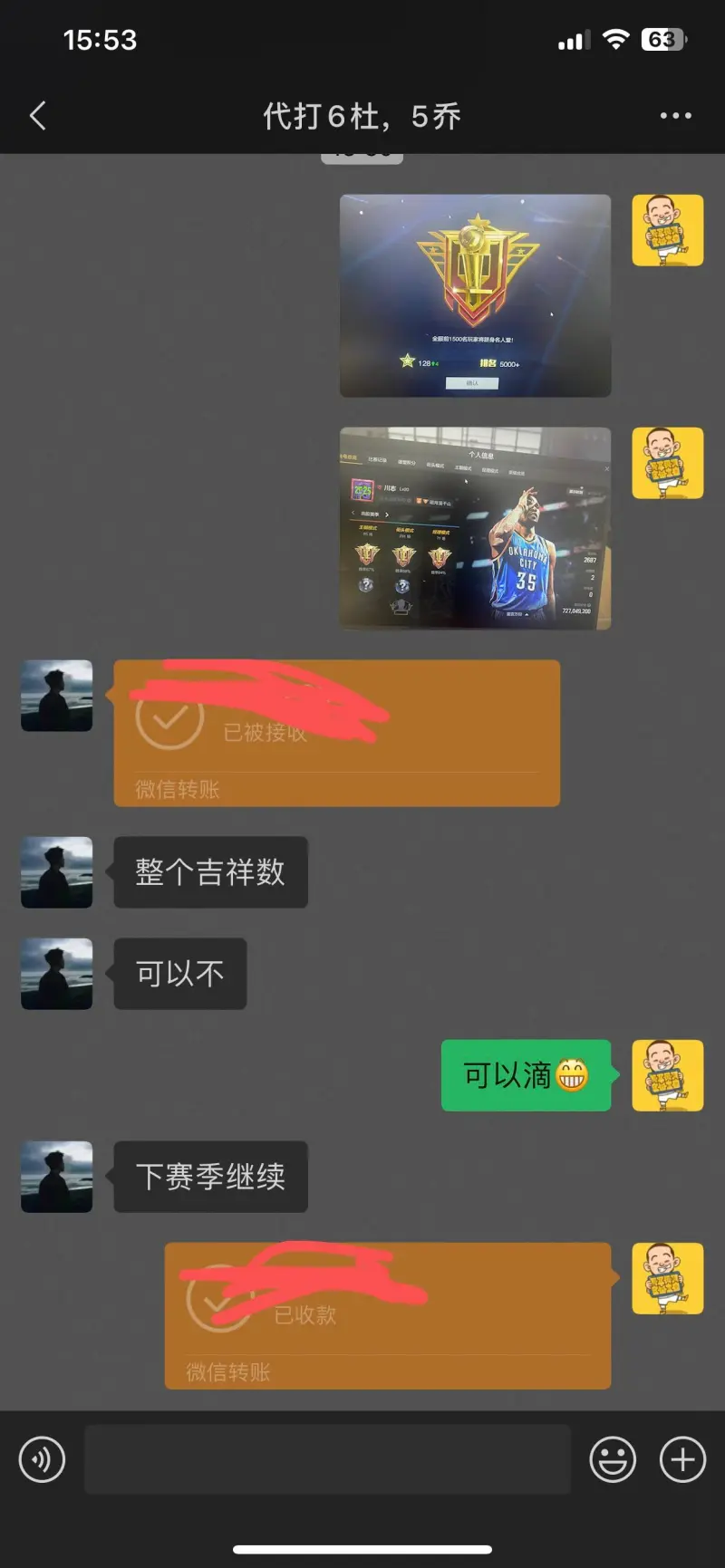Go back from the chat
The image size is (725, 1568).
(38, 116)
